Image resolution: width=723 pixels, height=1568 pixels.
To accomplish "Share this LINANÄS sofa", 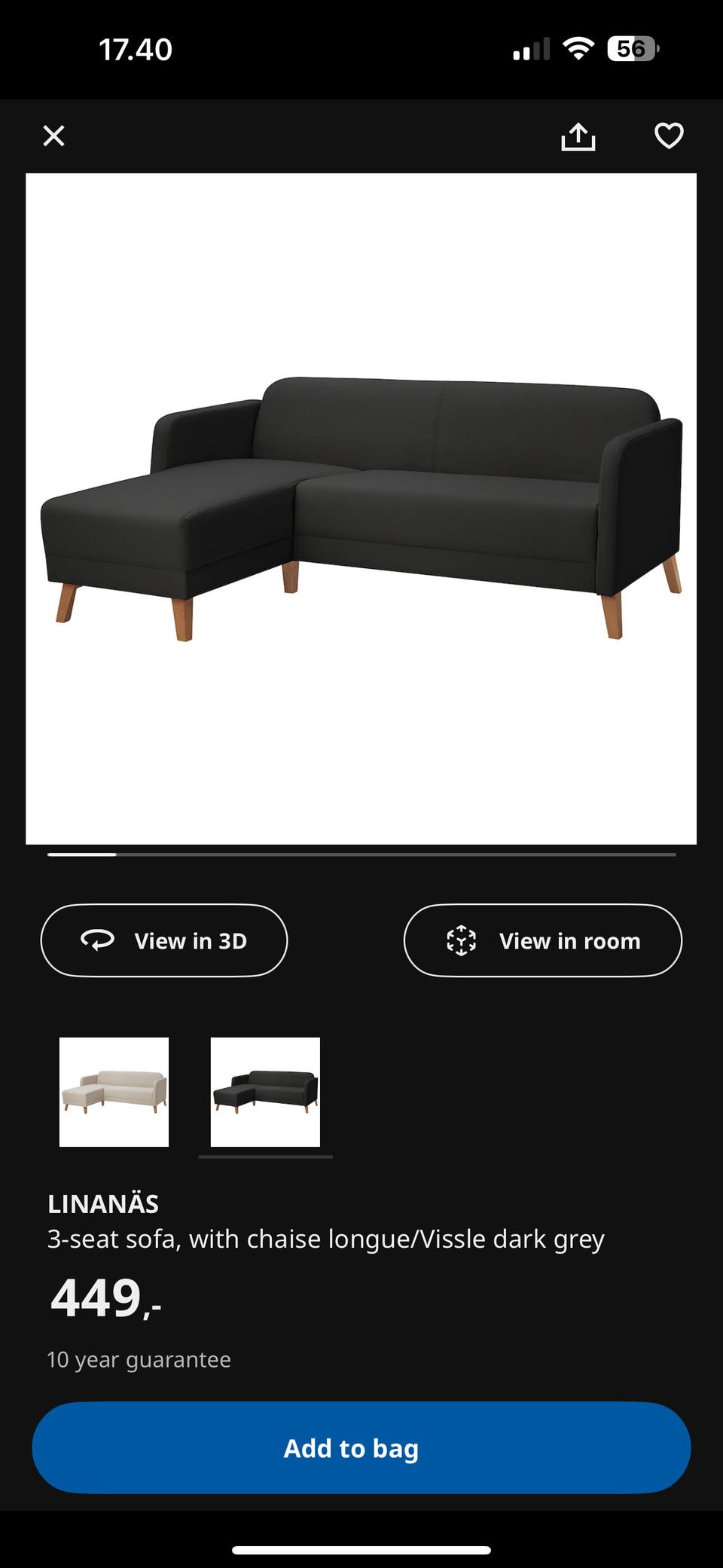I will (578, 136).
